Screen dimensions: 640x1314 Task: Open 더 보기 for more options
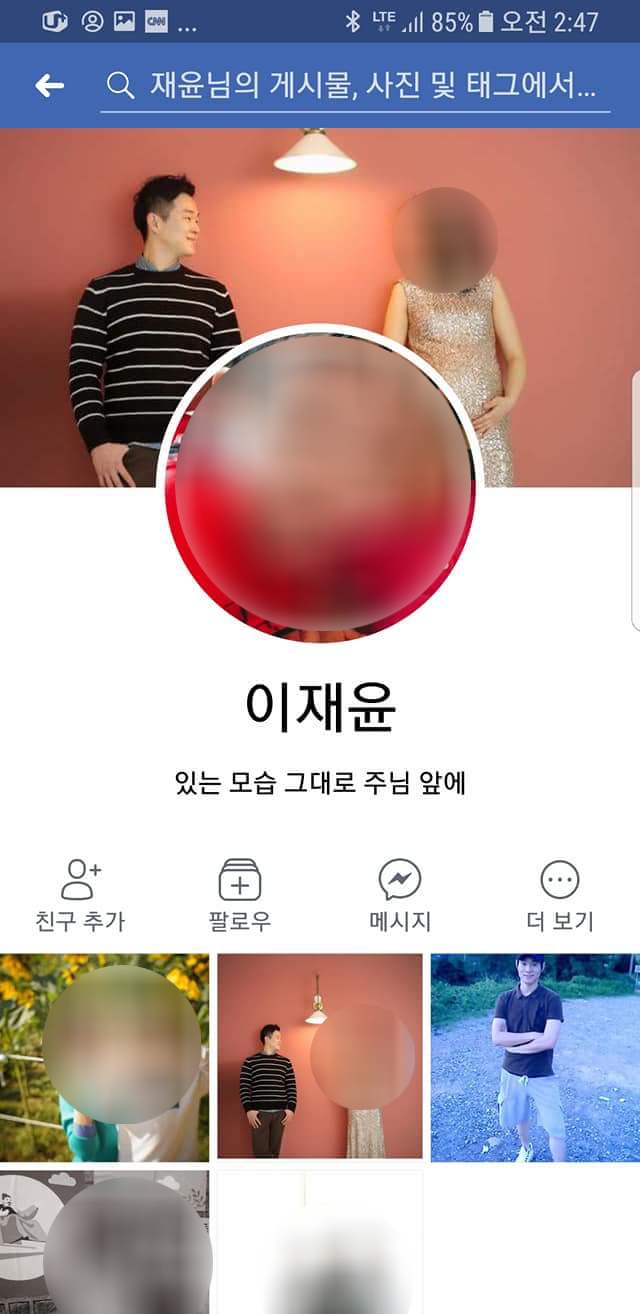pos(559,894)
